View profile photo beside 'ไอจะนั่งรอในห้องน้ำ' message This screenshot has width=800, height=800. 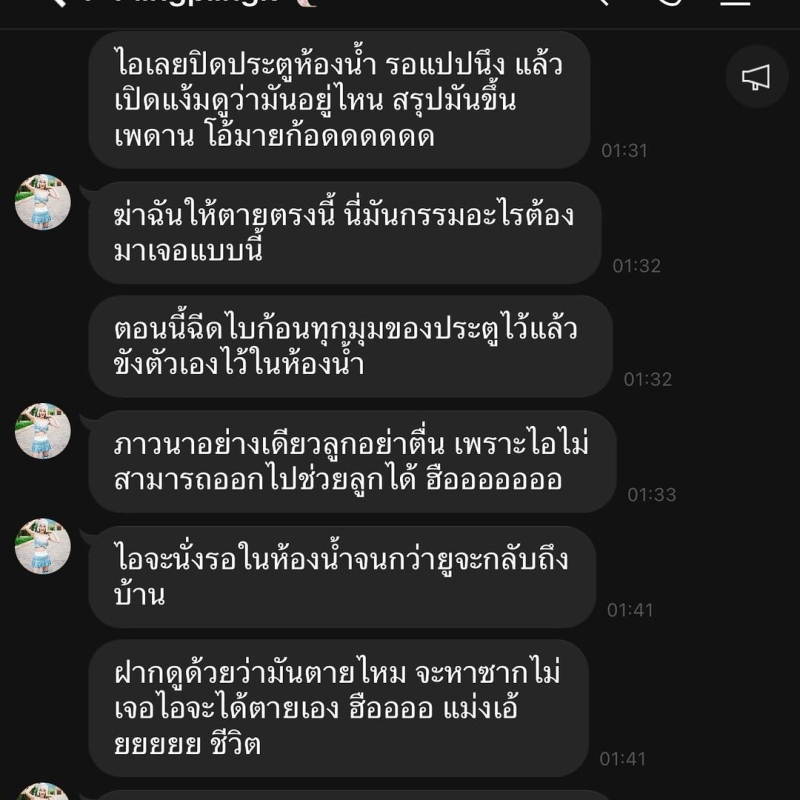tap(43, 546)
